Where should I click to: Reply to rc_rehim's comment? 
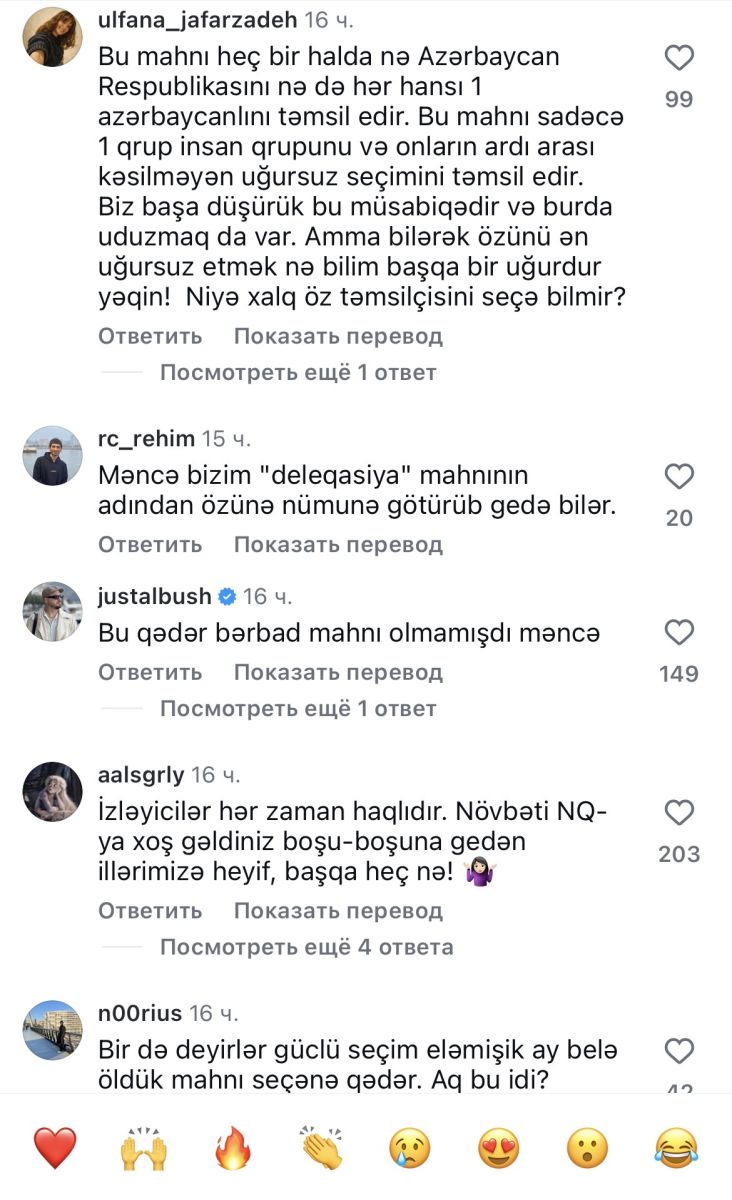[150, 545]
